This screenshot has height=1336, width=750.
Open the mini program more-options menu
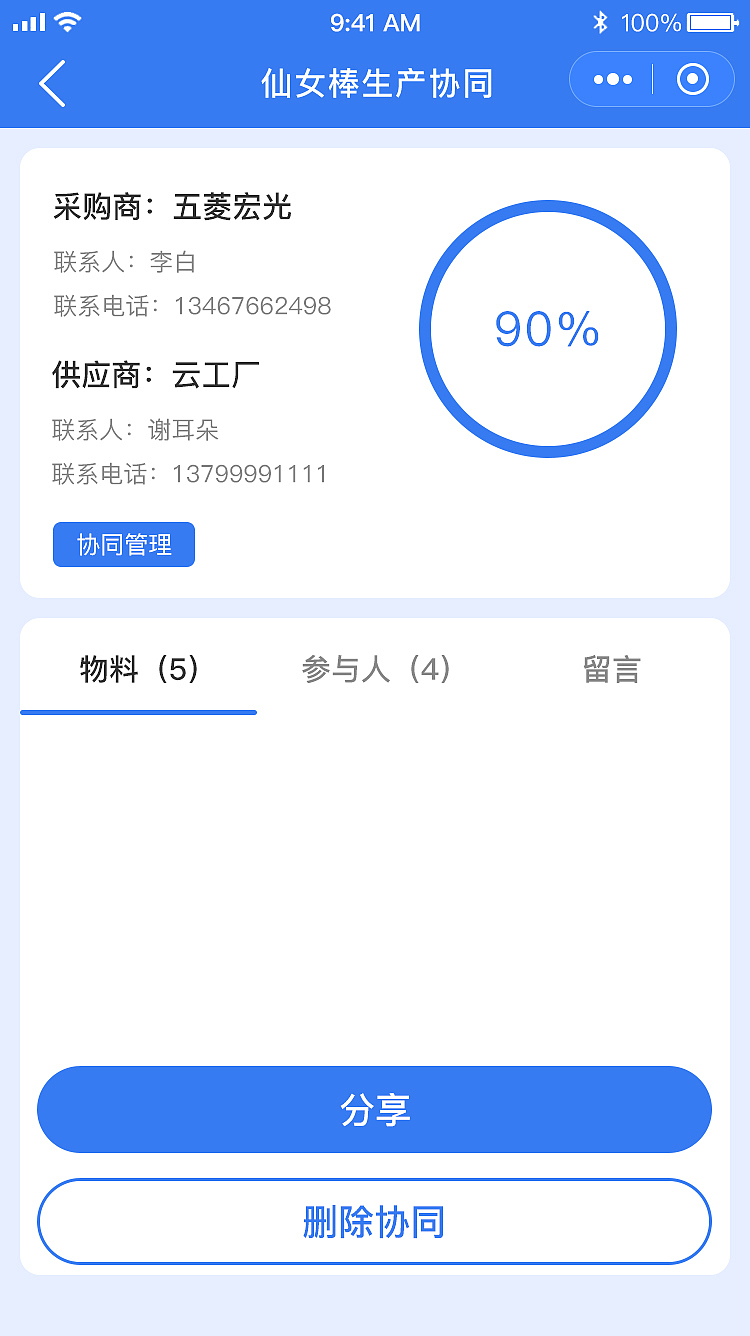pyautogui.click(x=612, y=80)
